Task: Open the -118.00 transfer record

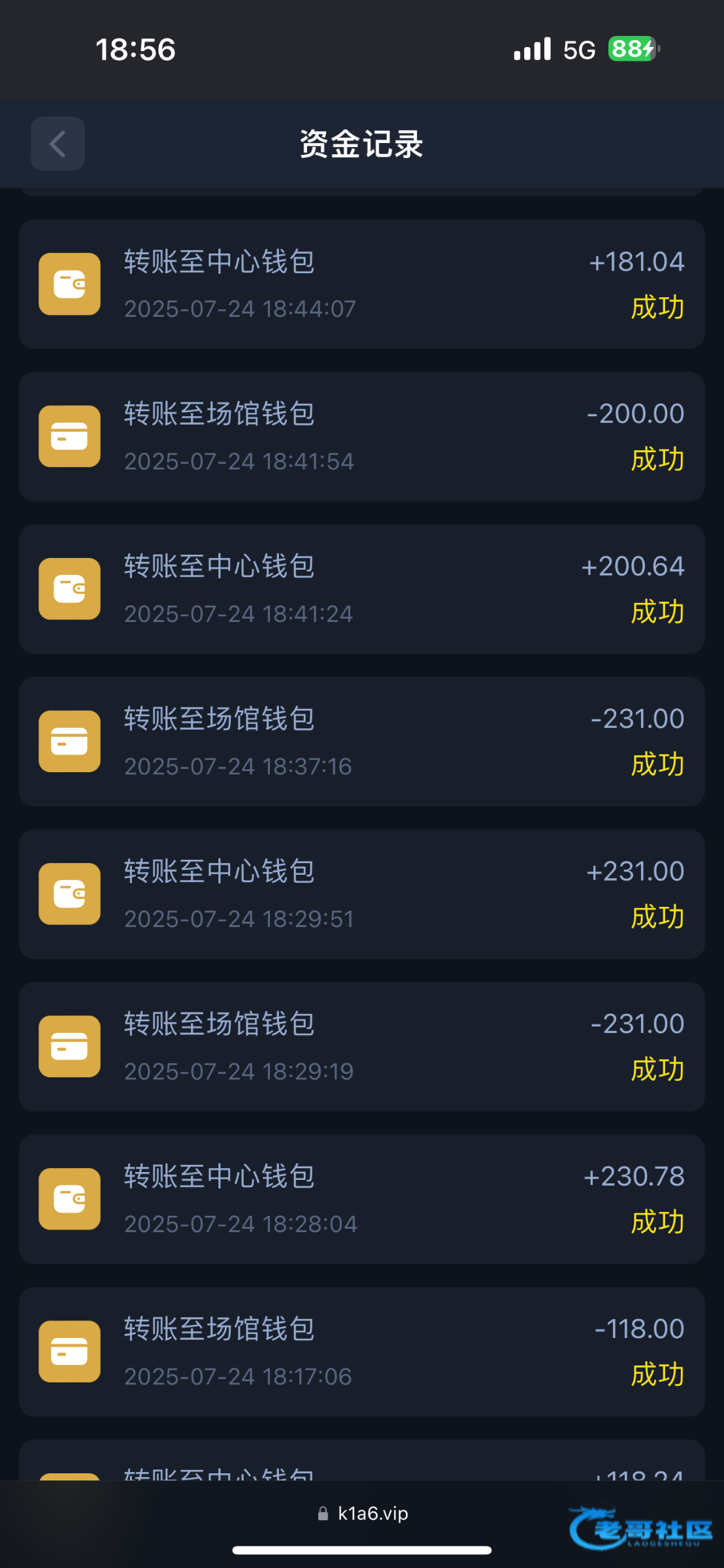Action: [362, 1352]
